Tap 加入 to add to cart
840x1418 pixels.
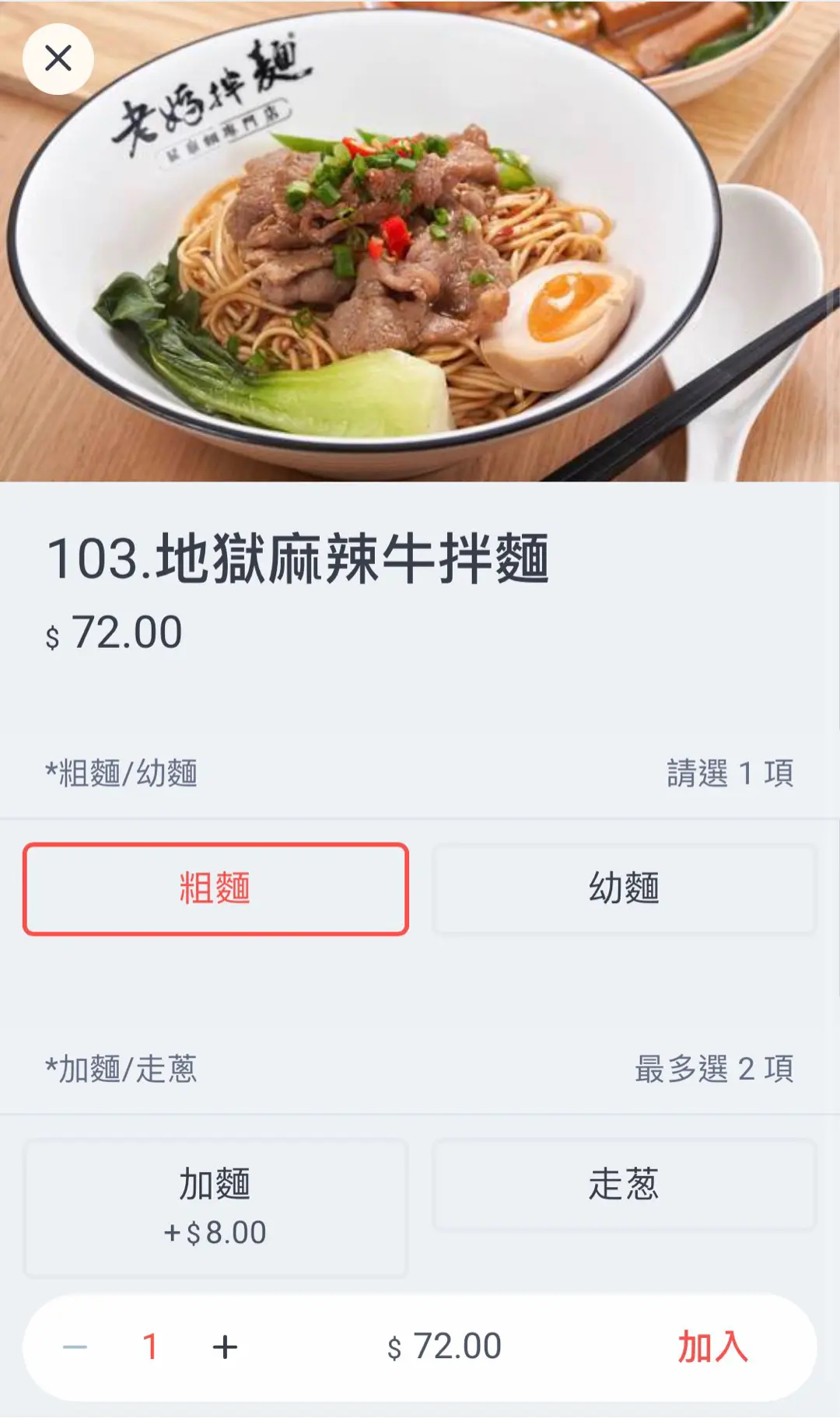click(x=712, y=1346)
